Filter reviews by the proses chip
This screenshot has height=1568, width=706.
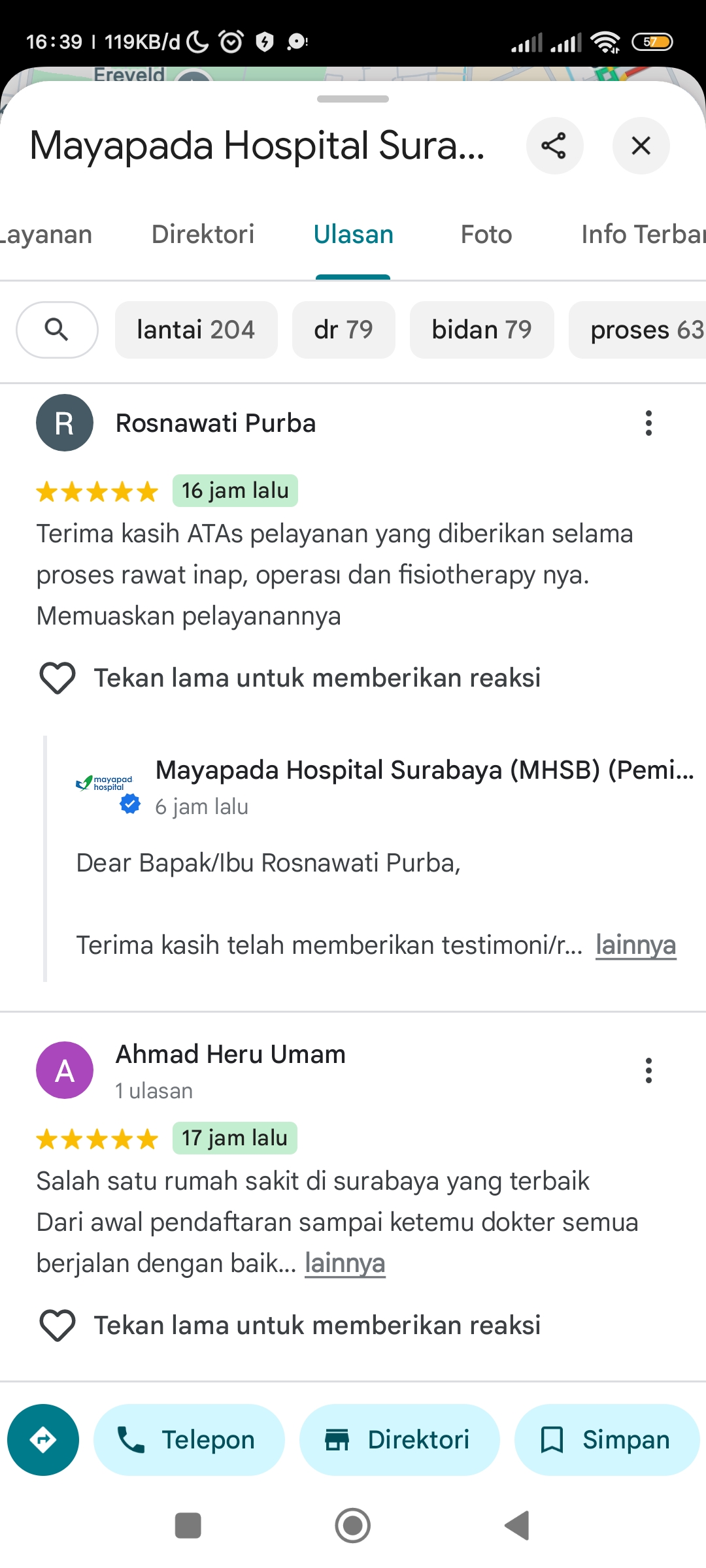click(x=638, y=330)
